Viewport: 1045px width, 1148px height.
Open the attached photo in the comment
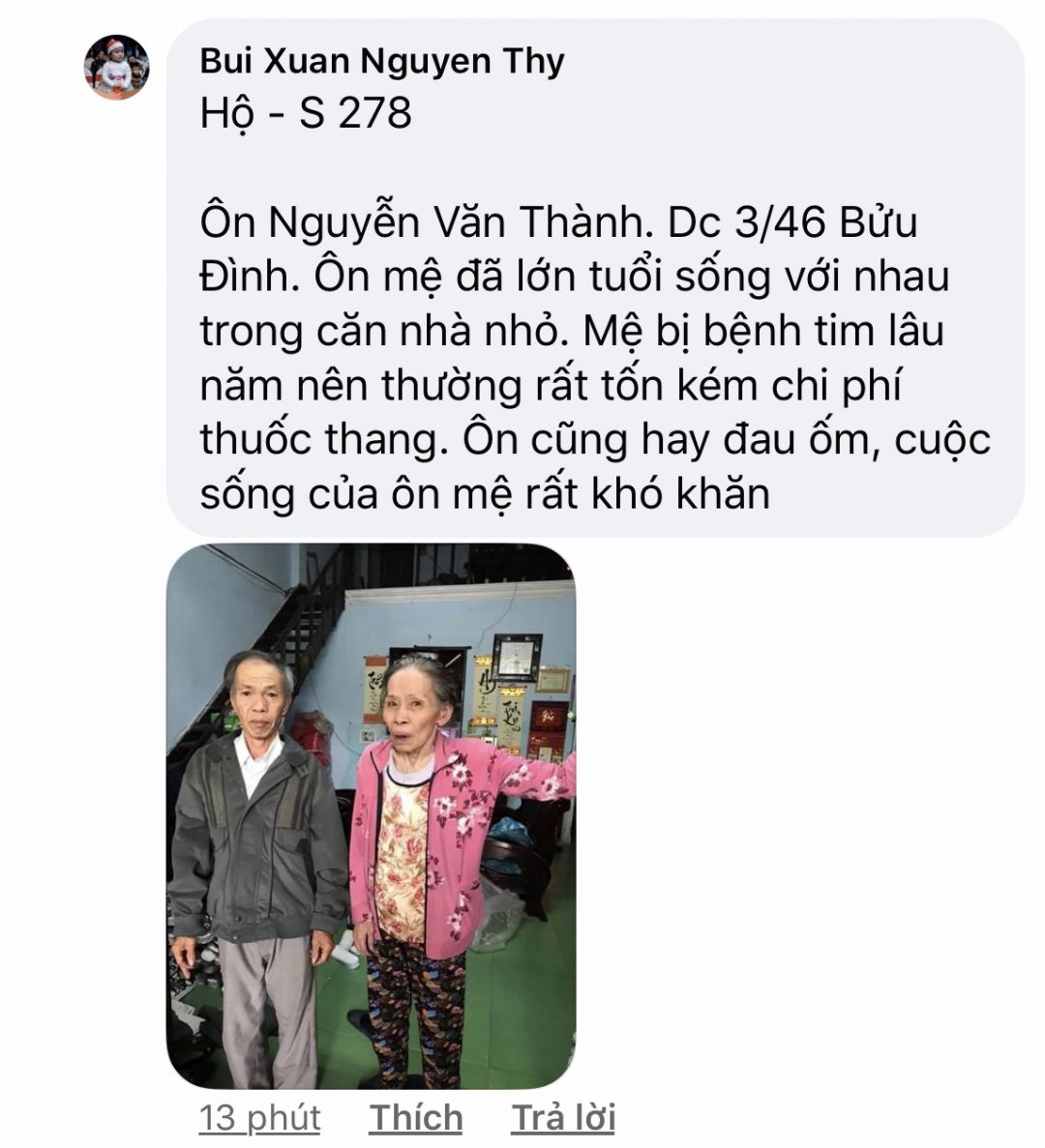pyautogui.click(x=371, y=815)
